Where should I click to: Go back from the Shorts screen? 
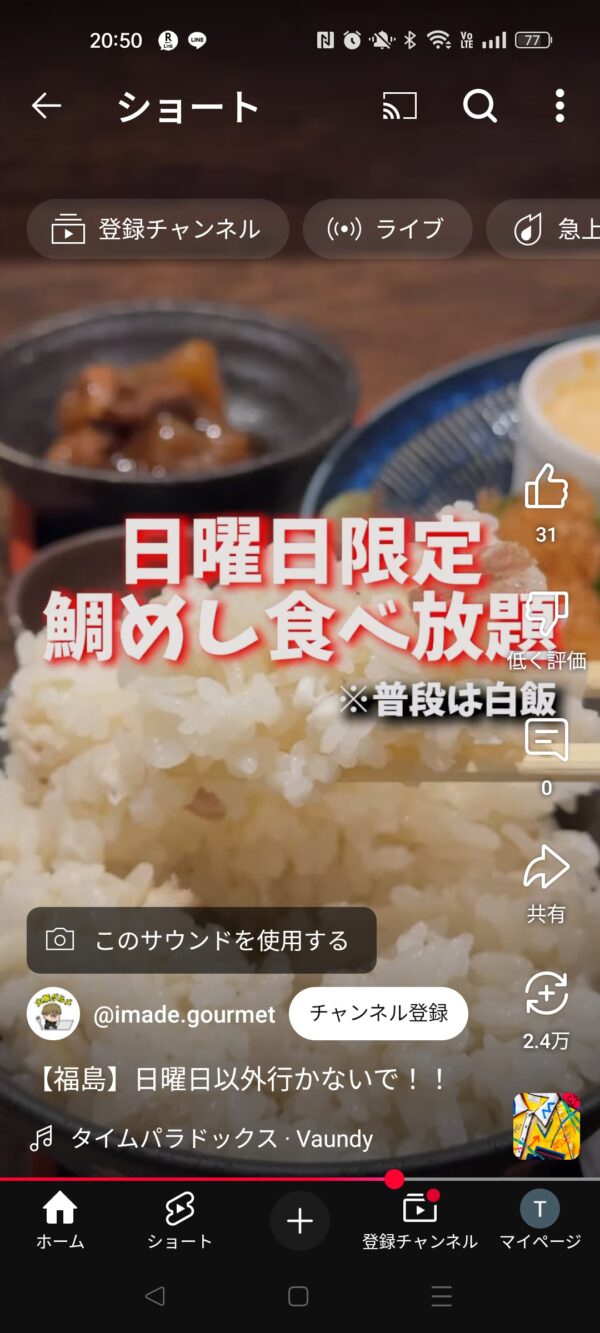(x=46, y=106)
